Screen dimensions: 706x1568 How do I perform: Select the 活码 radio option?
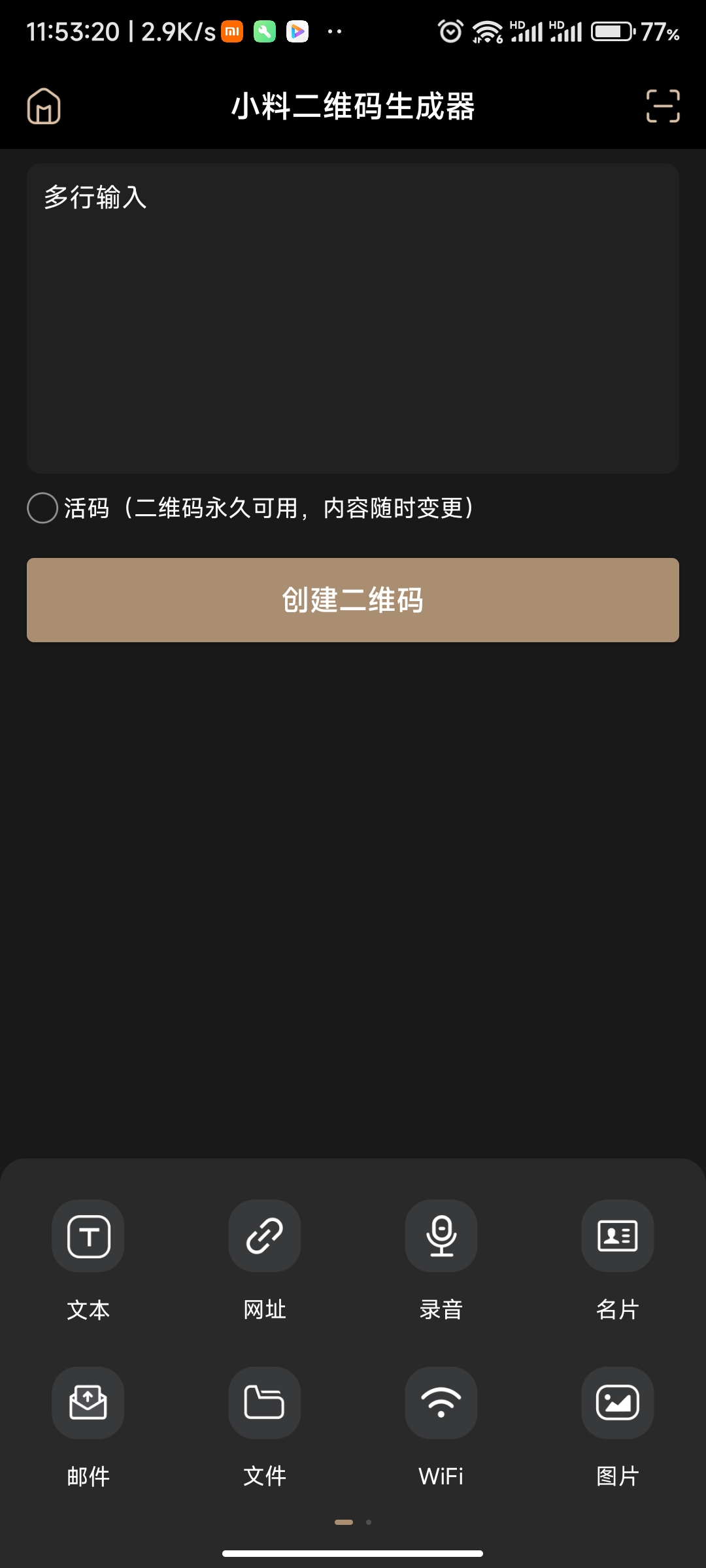[42, 508]
